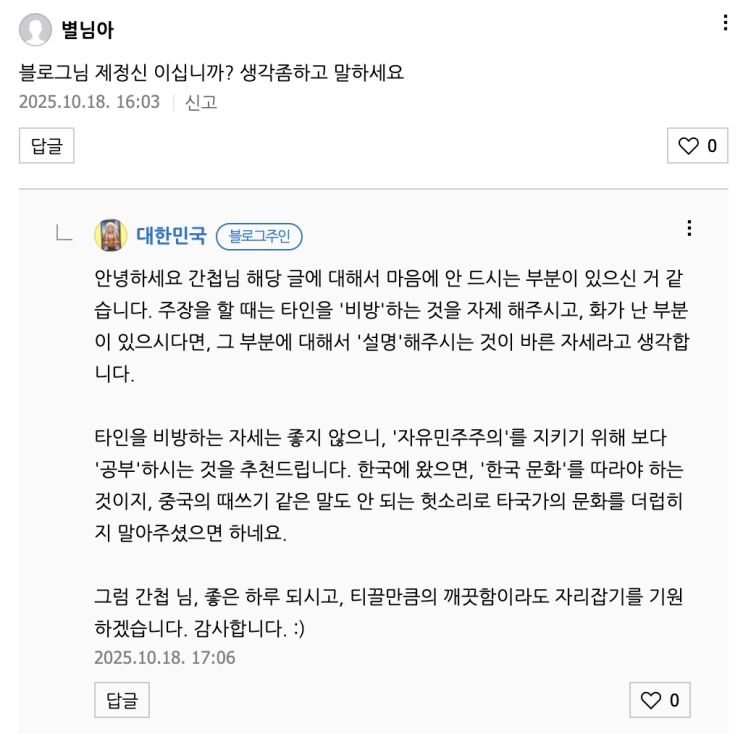Tap 답글 under 별님아's comment
The width and height of the screenshot is (743, 734).
click(x=46, y=146)
